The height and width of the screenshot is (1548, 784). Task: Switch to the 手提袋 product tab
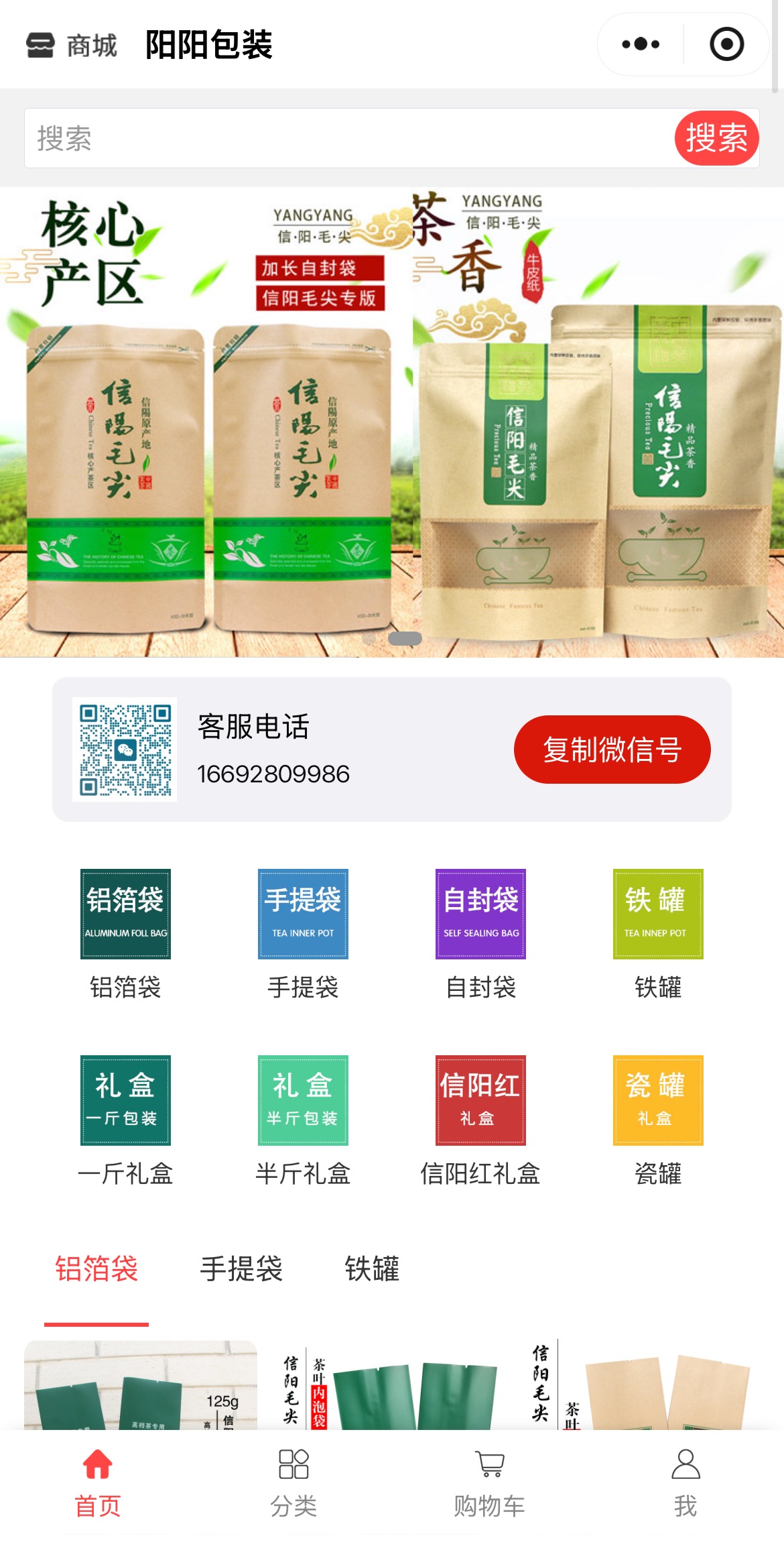click(x=241, y=1269)
